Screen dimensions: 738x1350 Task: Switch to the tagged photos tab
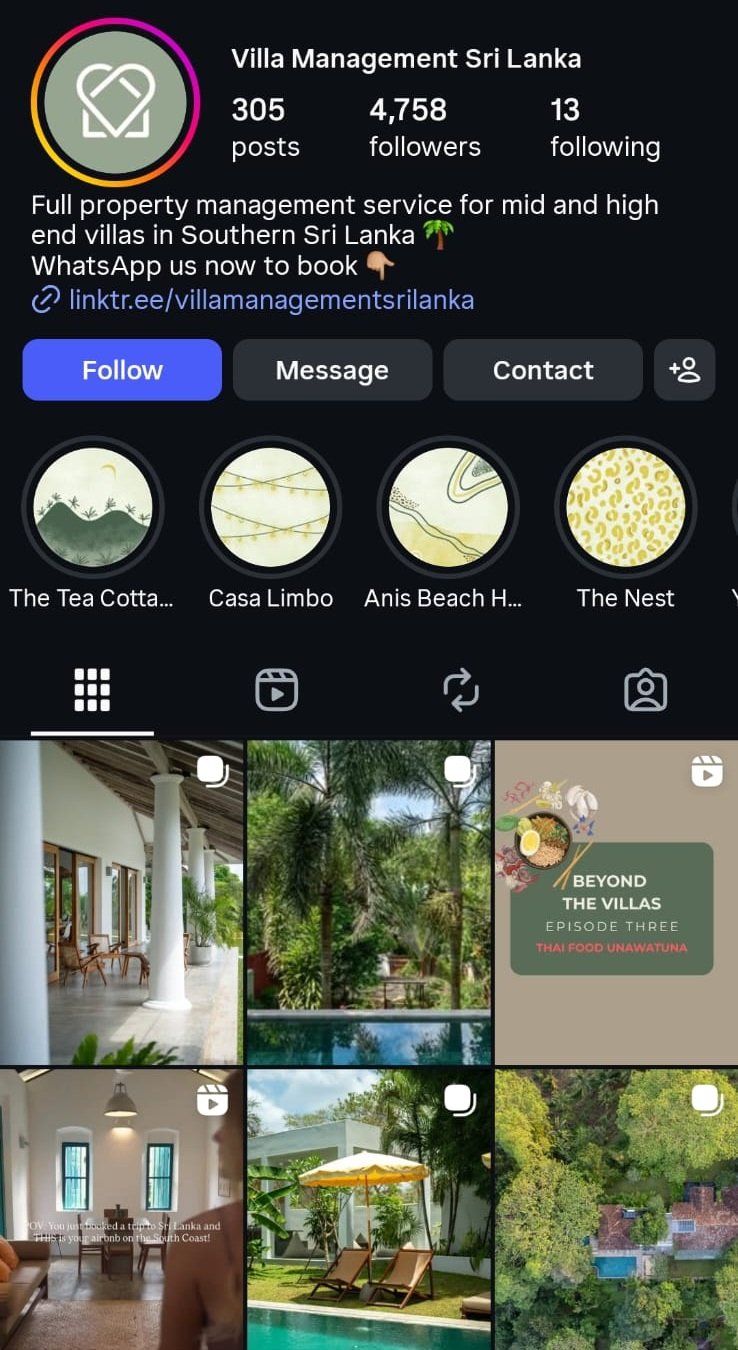pyautogui.click(x=645, y=690)
